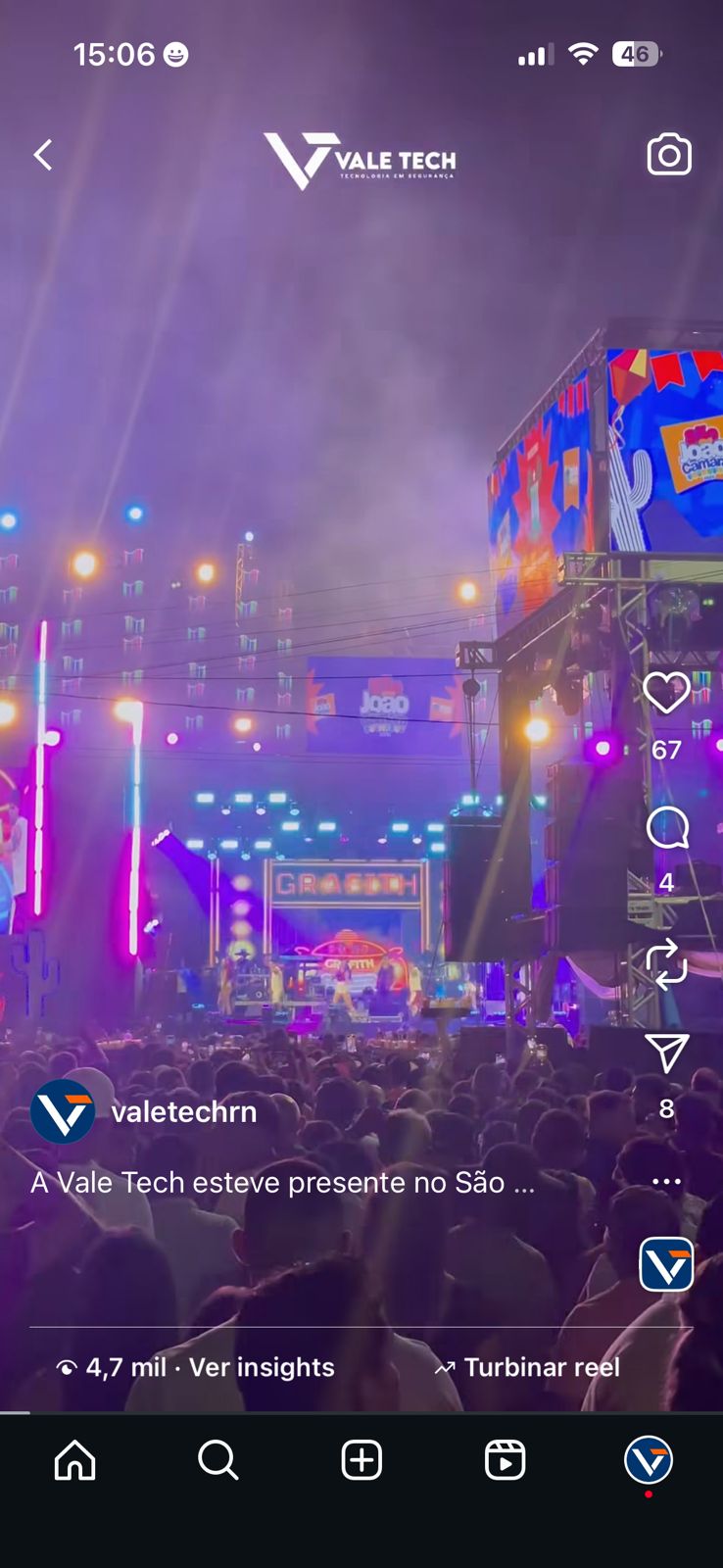Switch to the Reels tab
This screenshot has width=723, height=1568.
505,1460
